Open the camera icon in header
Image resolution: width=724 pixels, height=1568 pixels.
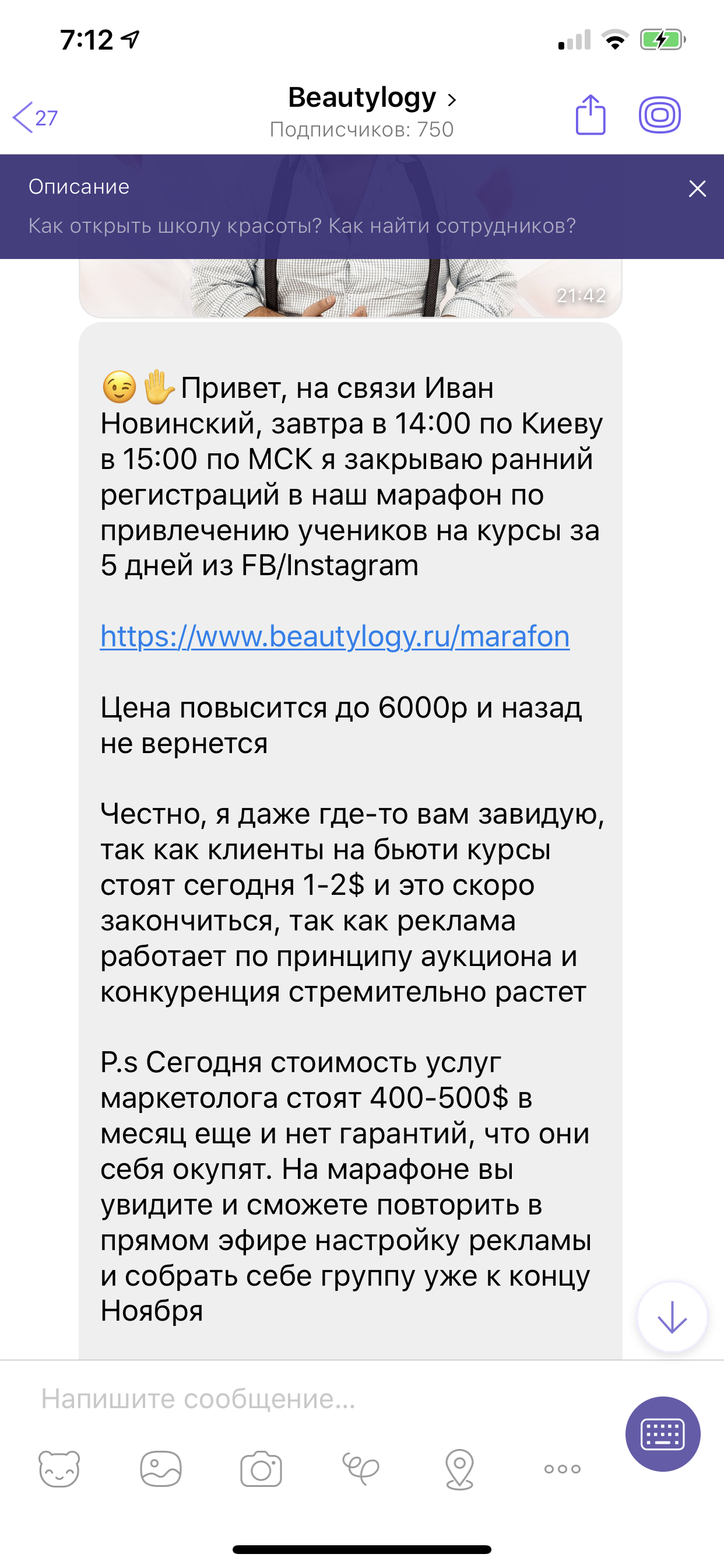click(659, 114)
